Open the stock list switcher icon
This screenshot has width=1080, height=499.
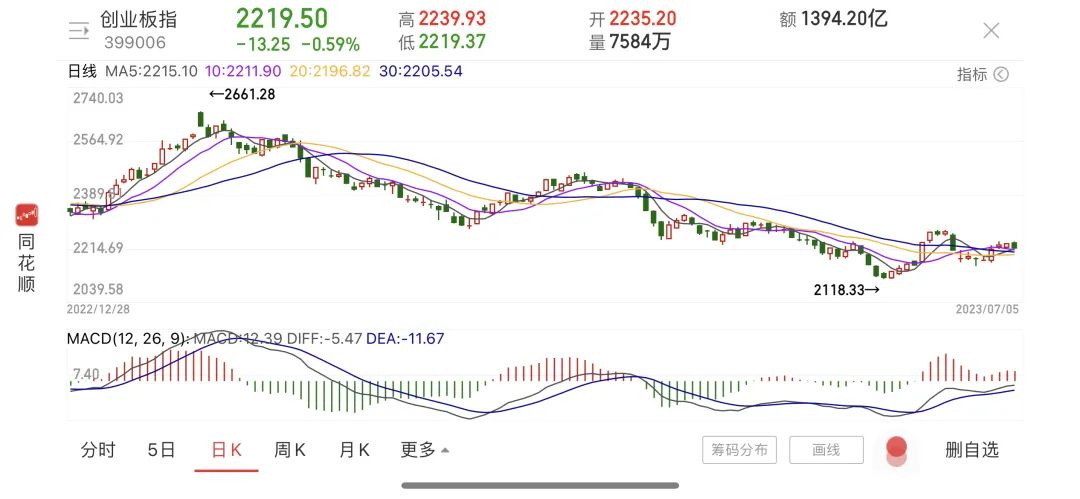(79, 30)
